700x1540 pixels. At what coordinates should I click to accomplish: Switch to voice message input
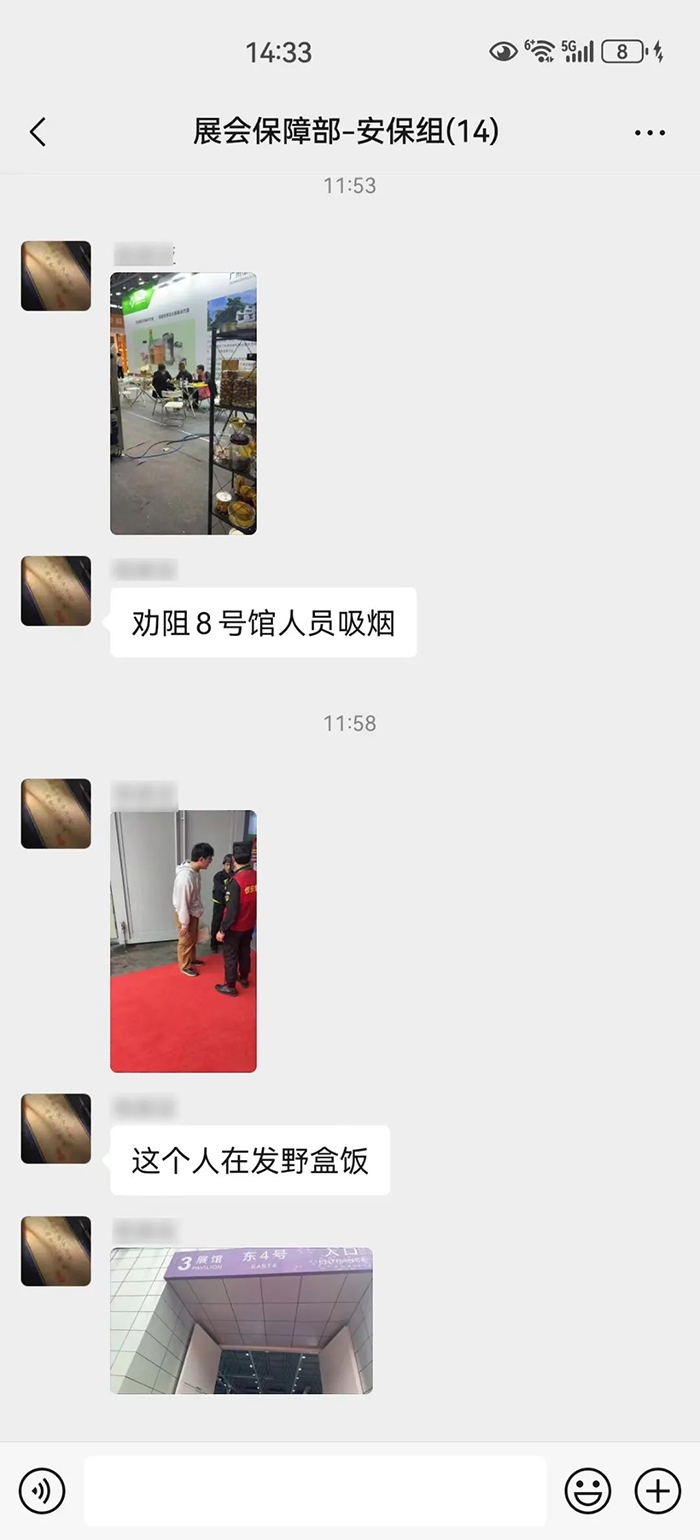tap(42, 1491)
